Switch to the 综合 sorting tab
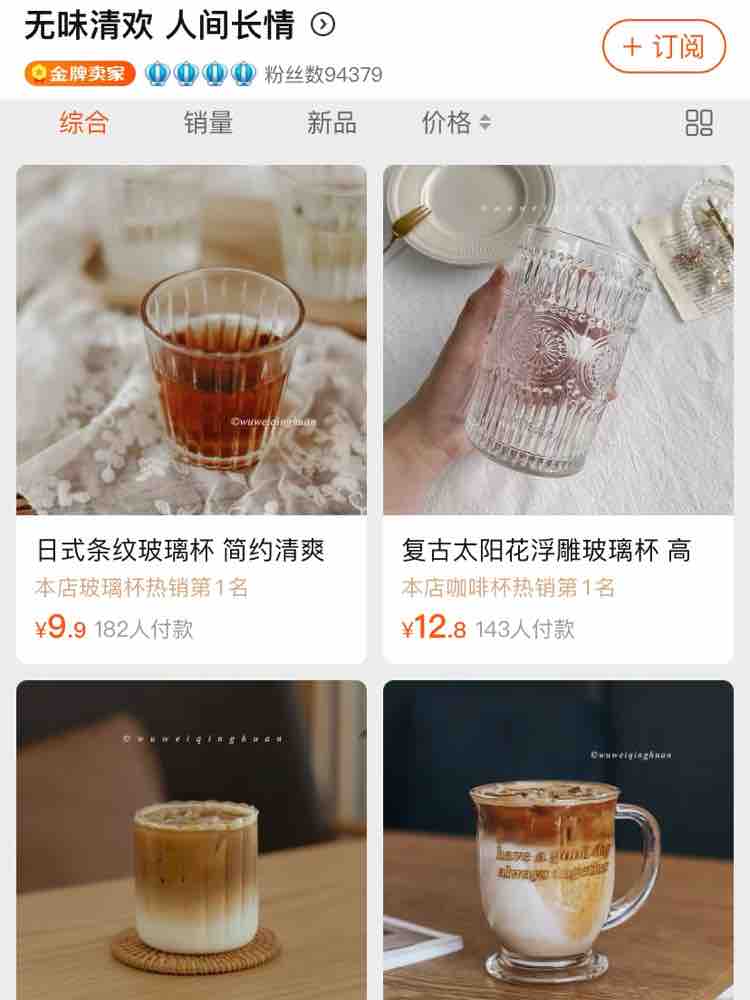Screen dimensions: 750x1000 84,123
